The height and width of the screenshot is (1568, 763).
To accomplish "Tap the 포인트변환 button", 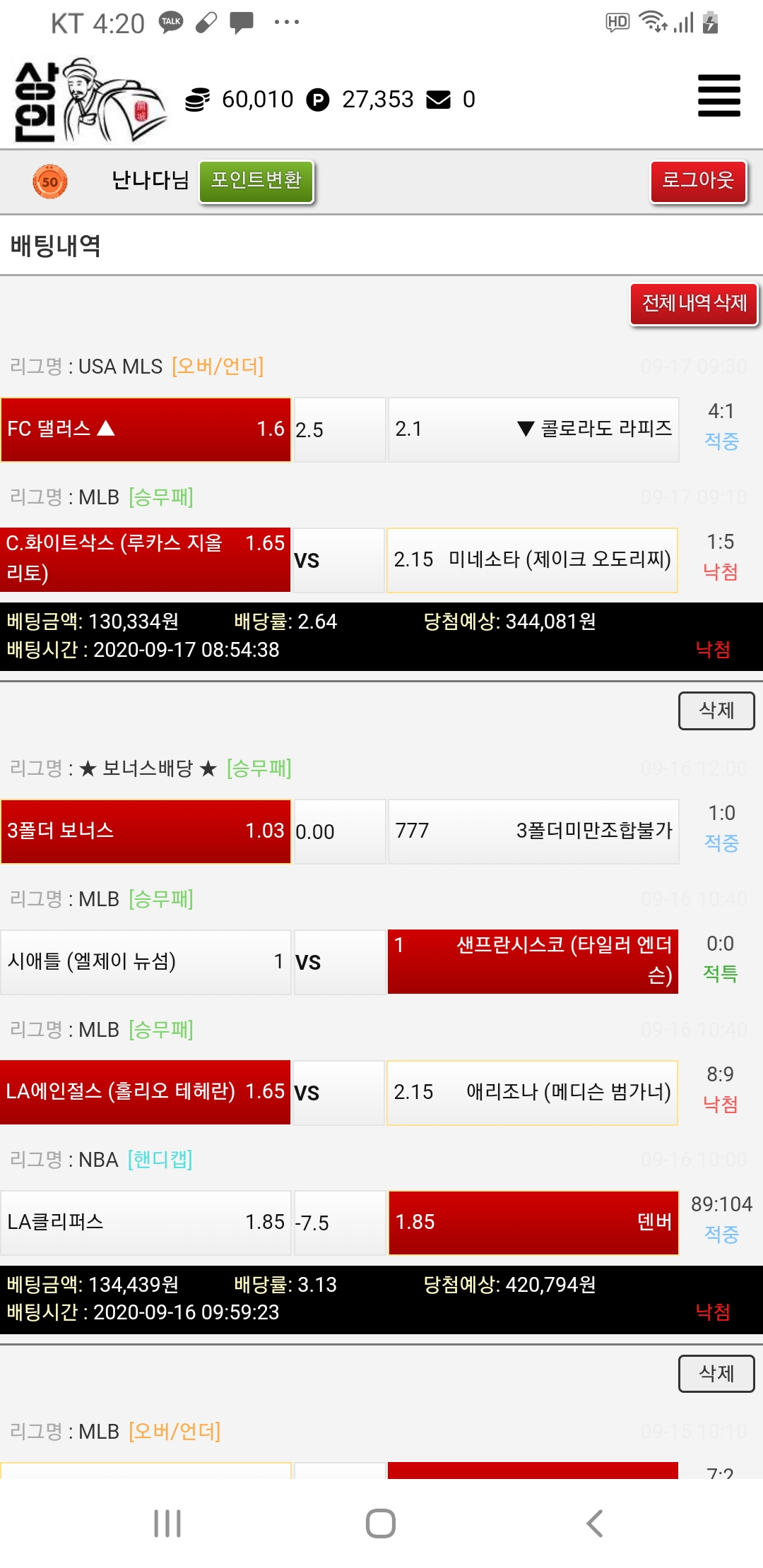I will [256, 182].
